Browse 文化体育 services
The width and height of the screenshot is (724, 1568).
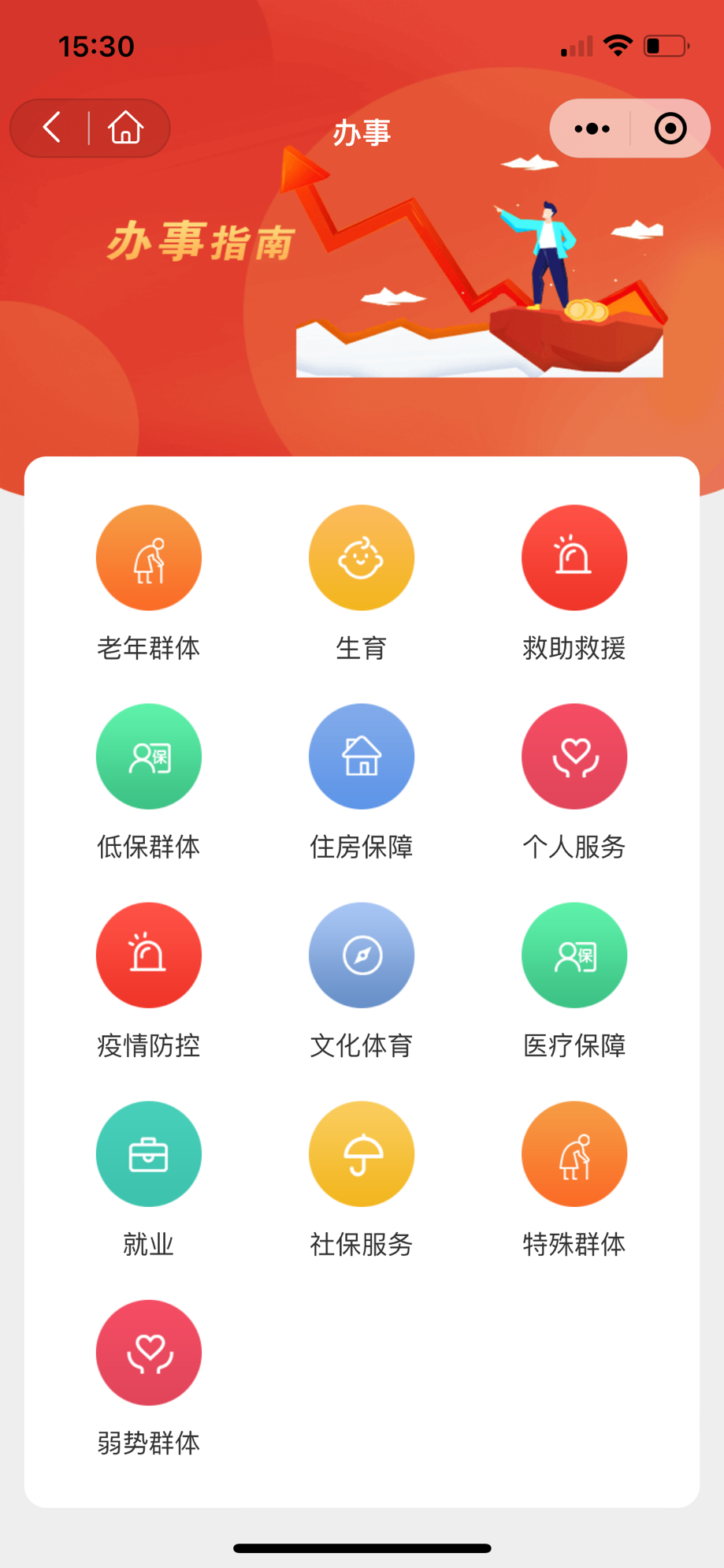362,955
